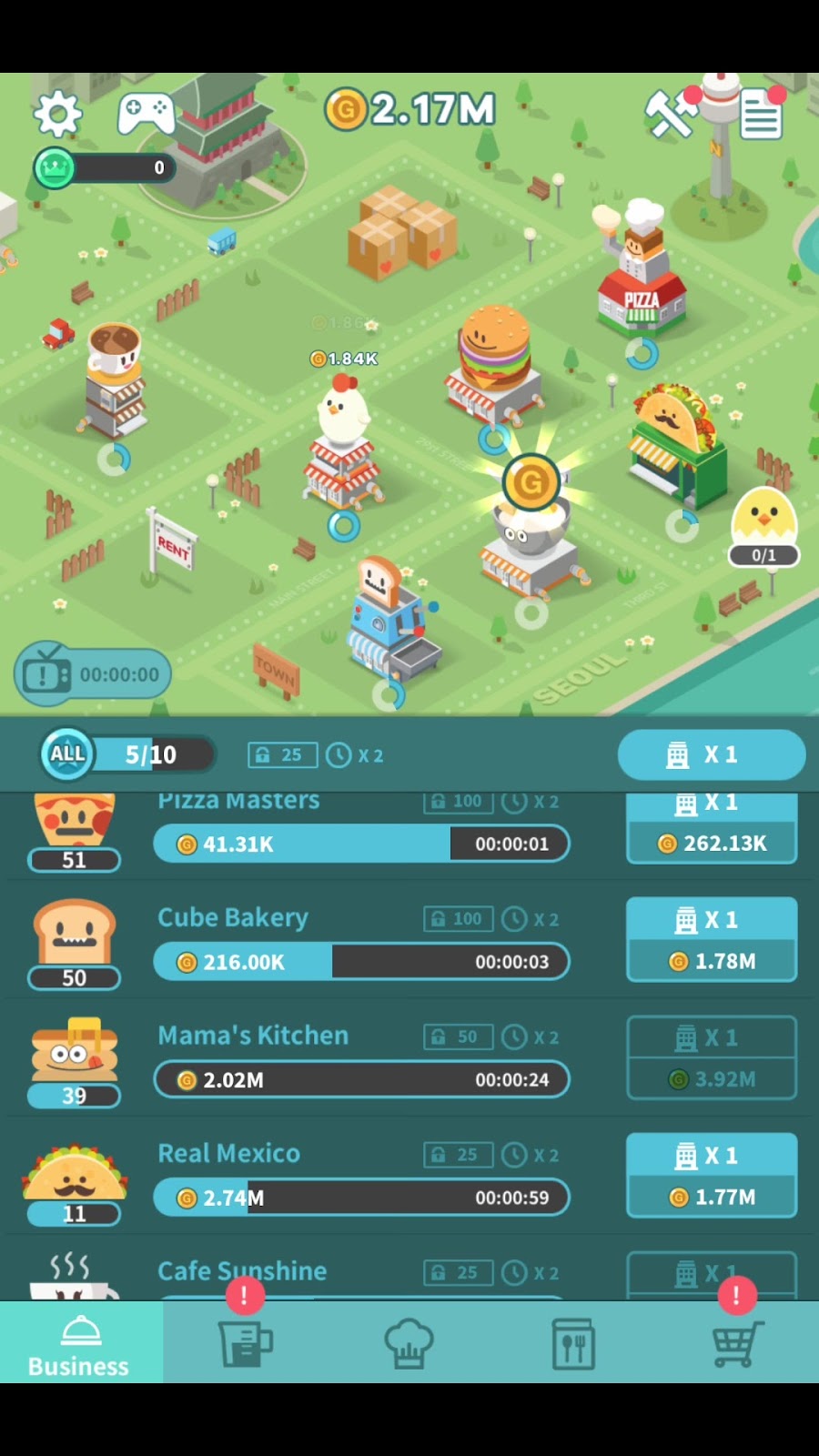This screenshot has height=1456, width=819.
Task: Open the mug and document tab
Action: pyautogui.click(x=244, y=1343)
